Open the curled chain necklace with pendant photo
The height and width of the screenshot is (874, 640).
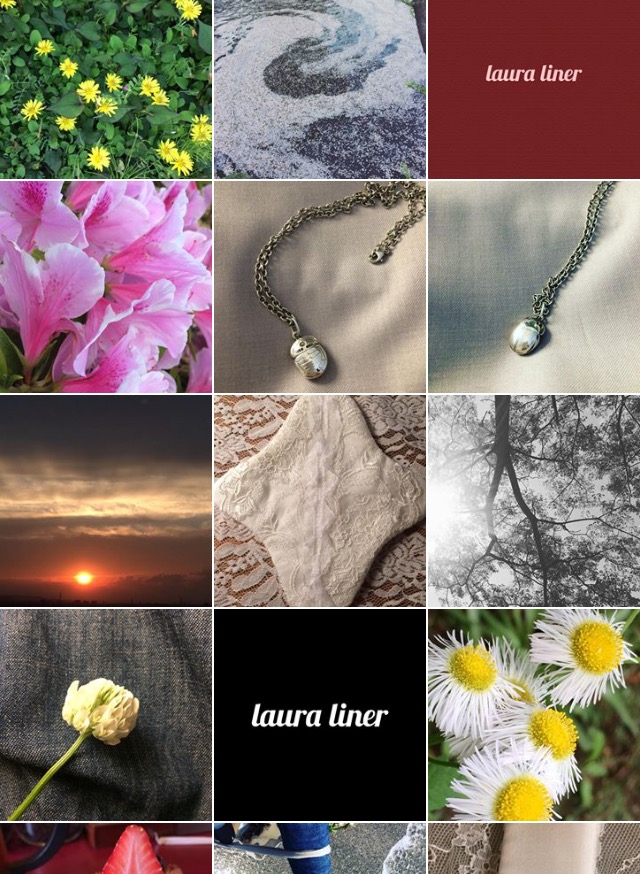point(319,287)
